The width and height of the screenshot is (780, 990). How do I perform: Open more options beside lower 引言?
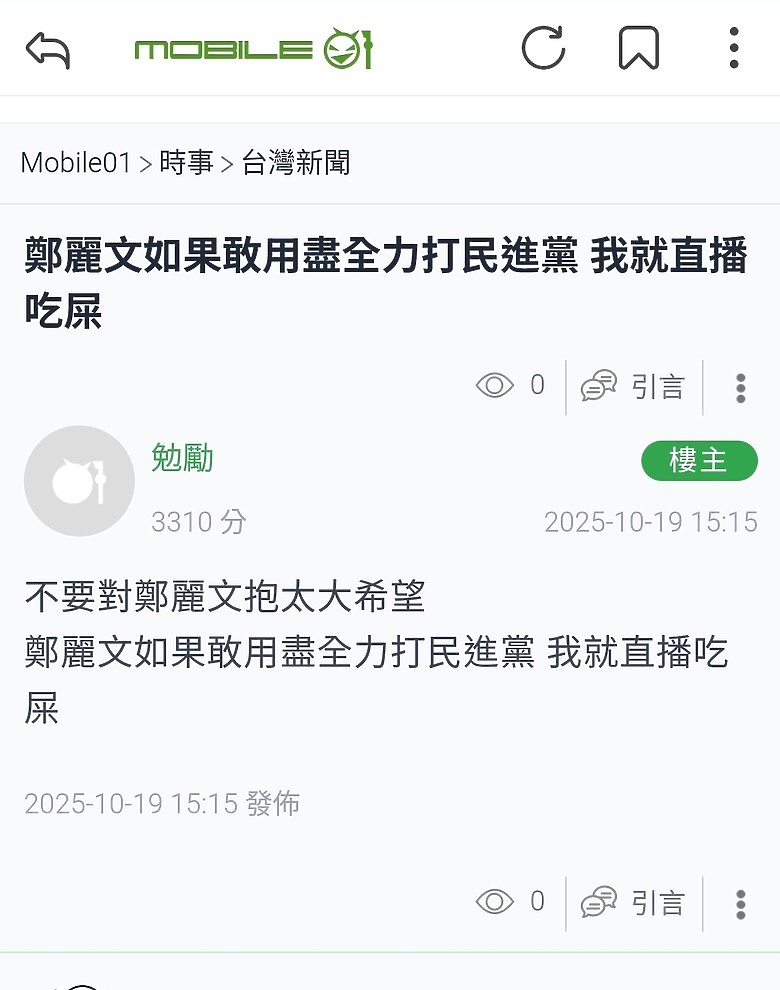(x=740, y=904)
